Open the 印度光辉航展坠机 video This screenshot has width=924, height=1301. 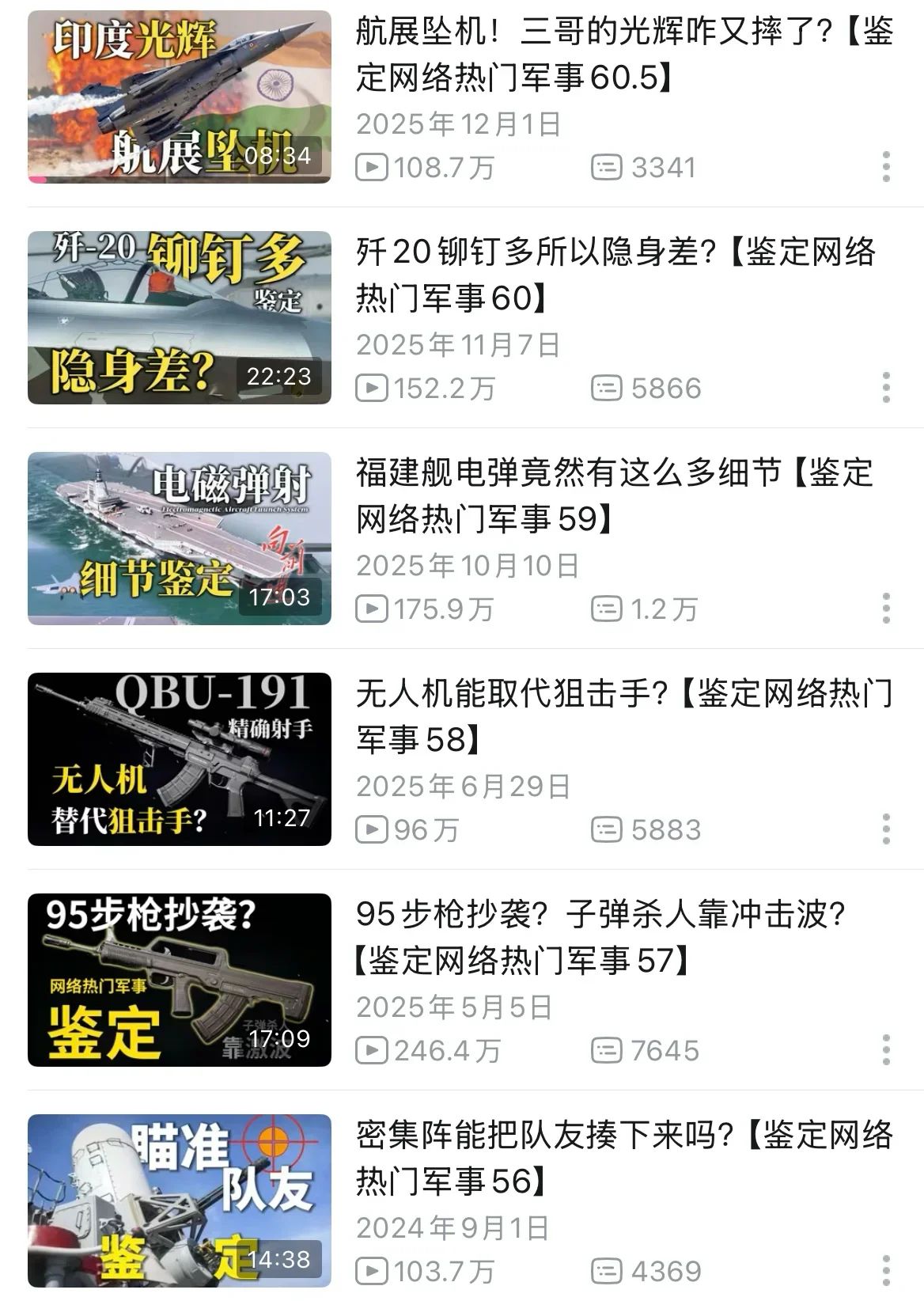pos(179,97)
